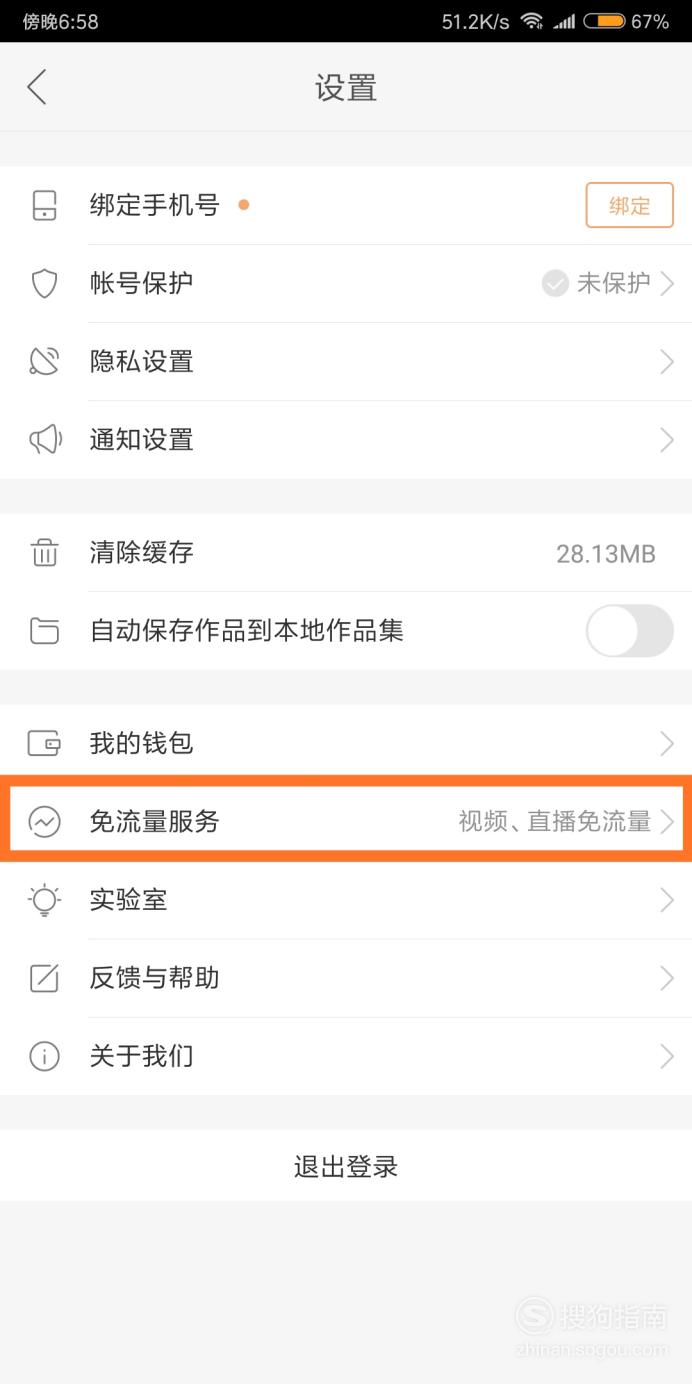The height and width of the screenshot is (1384, 692).
Task: Open 反馈与帮助
Action: point(346,978)
